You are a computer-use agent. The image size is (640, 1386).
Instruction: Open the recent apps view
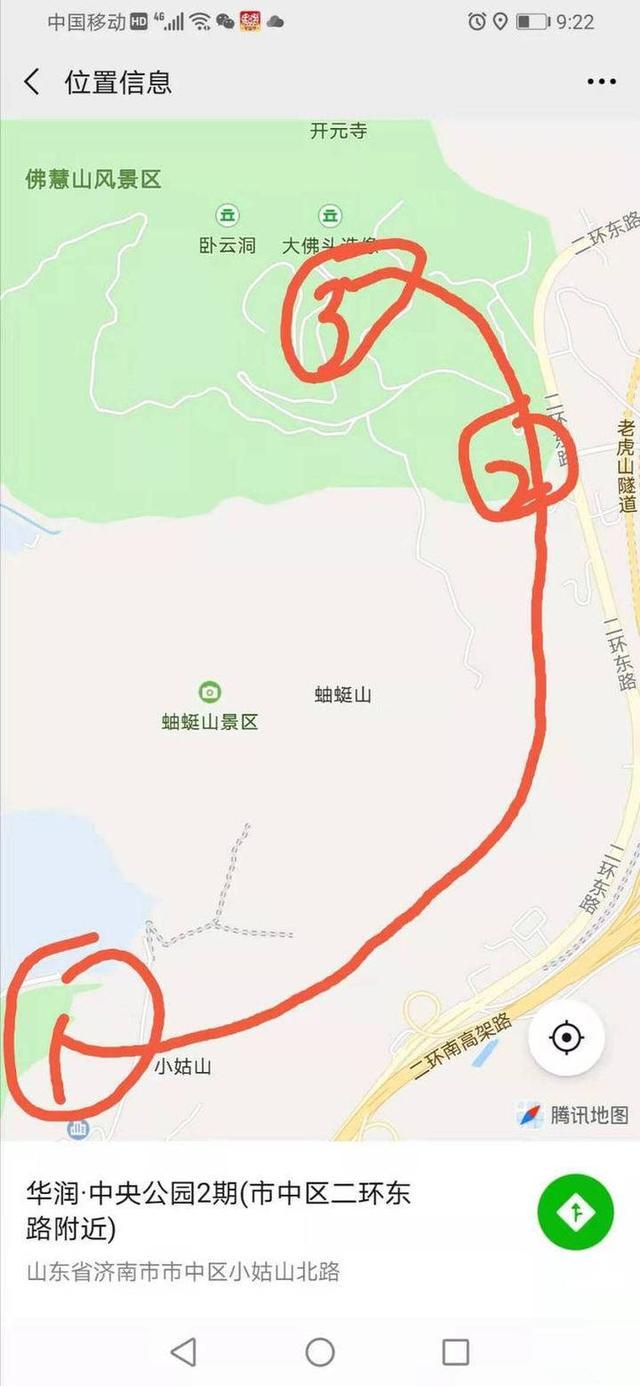click(x=455, y=1352)
